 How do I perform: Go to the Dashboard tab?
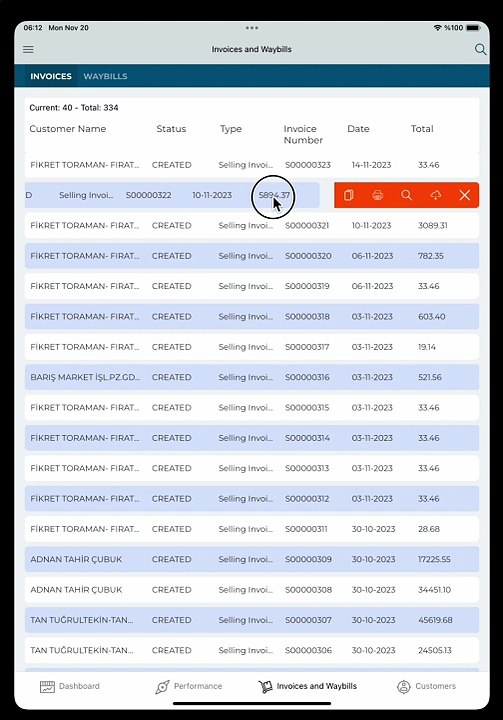[70, 686]
